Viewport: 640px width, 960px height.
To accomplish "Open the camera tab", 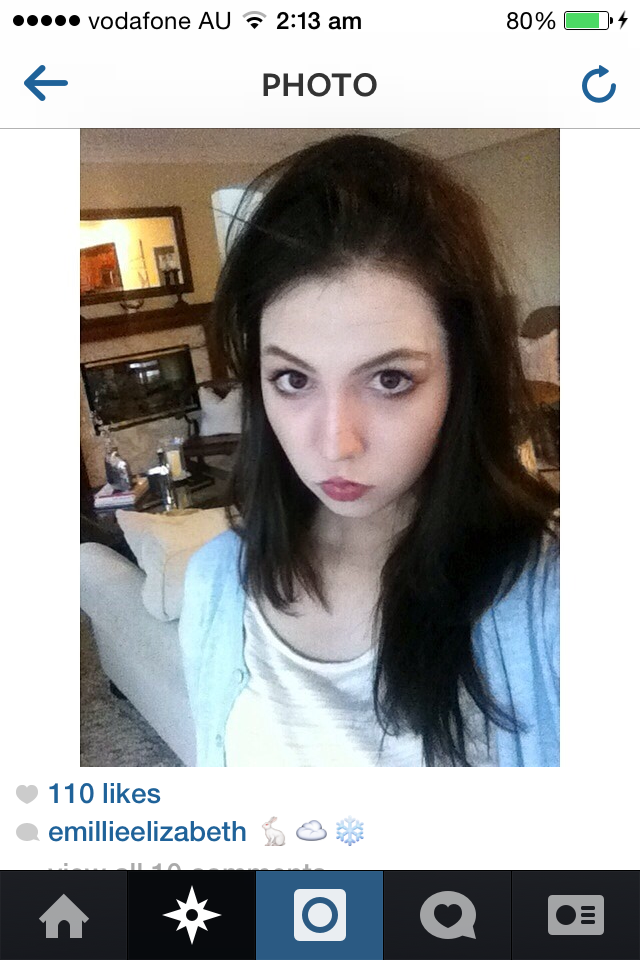I will (319, 915).
